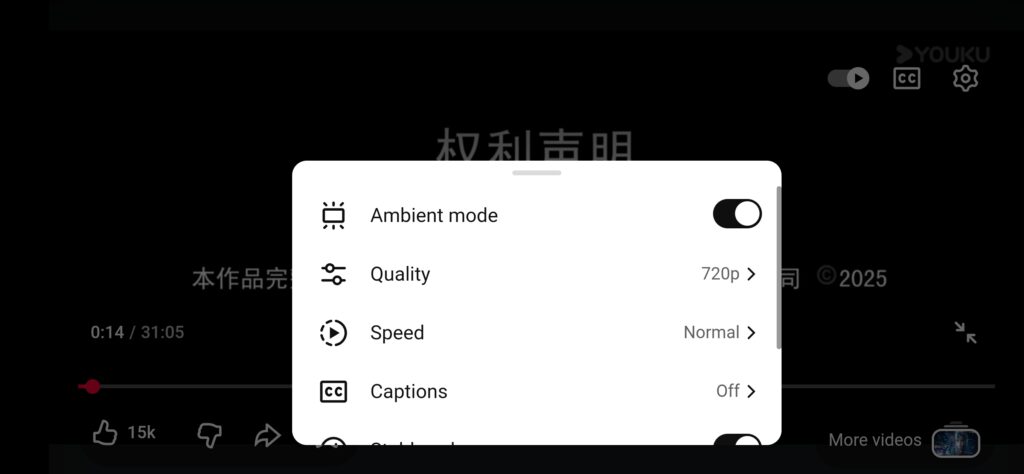Exit fullscreen mode
The height and width of the screenshot is (474, 1024).
965,333
